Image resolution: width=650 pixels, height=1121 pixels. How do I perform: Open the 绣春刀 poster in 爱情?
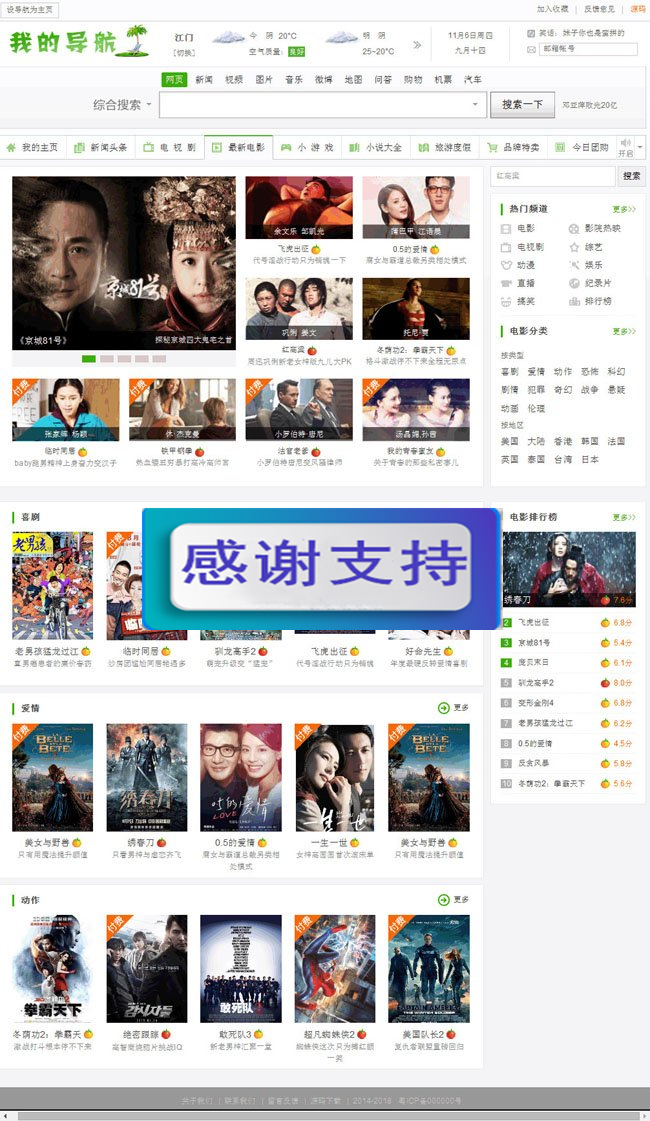(x=147, y=777)
